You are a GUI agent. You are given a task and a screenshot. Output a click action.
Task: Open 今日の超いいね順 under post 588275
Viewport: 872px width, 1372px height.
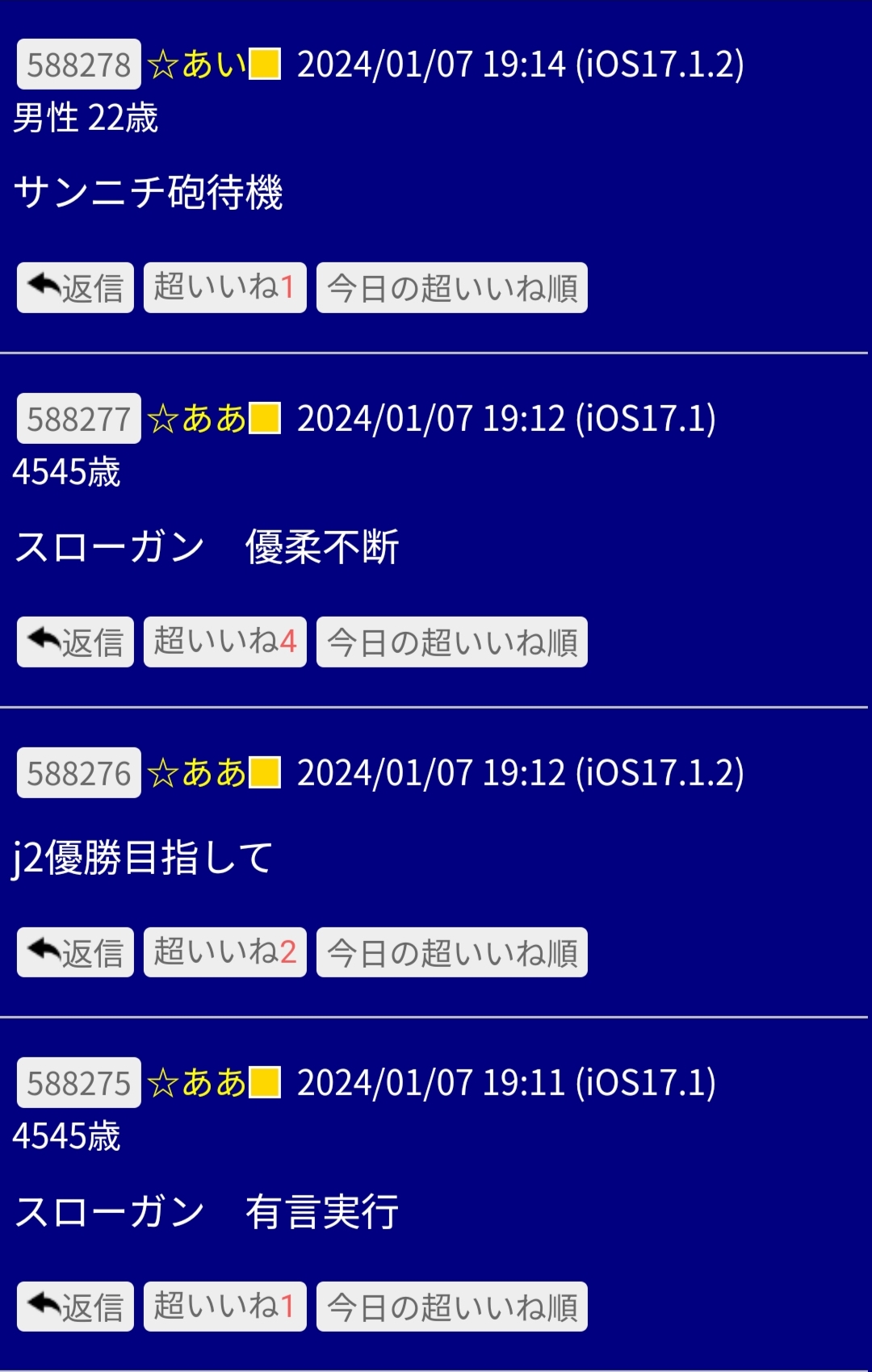tap(451, 1306)
